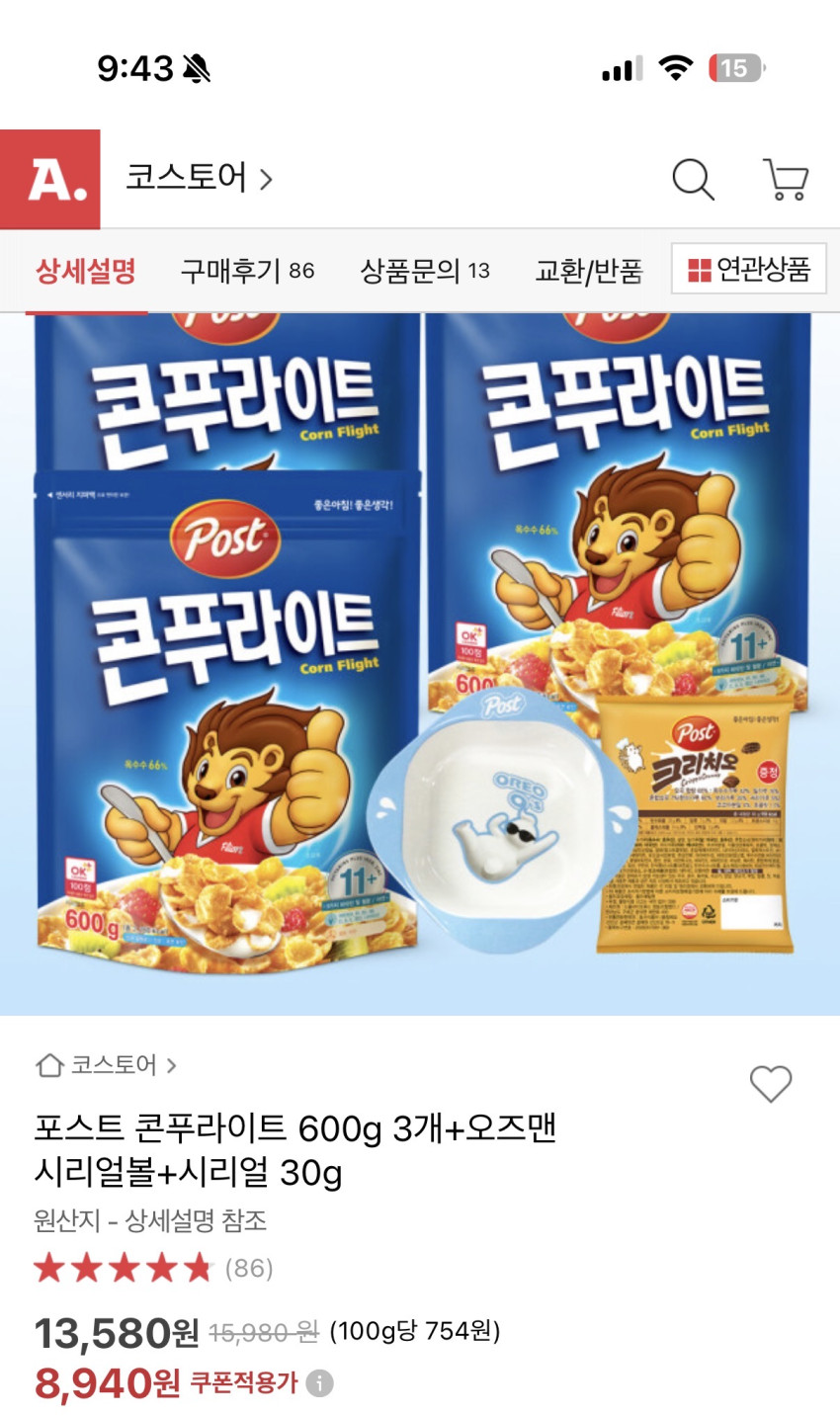840x1416 pixels.
Task: Switch to the 교환/반품 tab
Action: 588,271
